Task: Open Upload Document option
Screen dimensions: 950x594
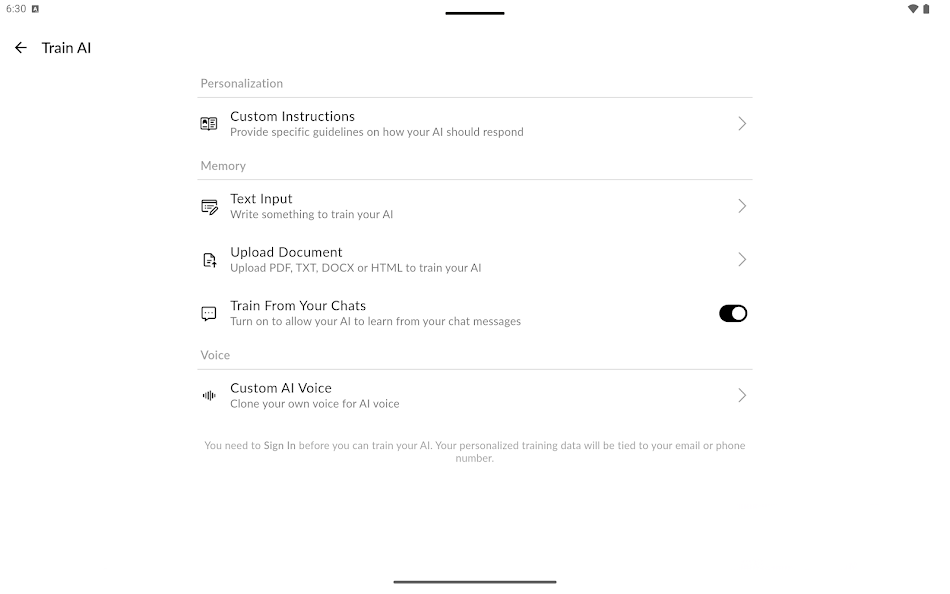Action: [x=475, y=260]
